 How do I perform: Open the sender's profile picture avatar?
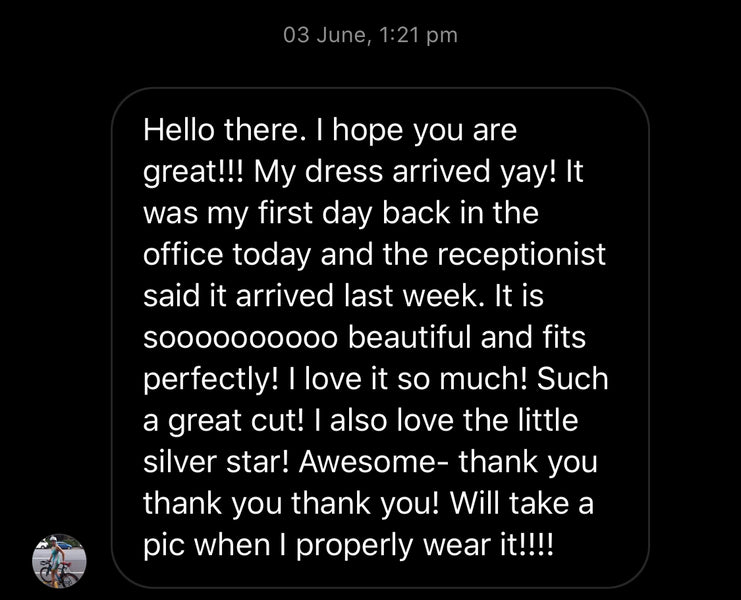click(x=60, y=560)
